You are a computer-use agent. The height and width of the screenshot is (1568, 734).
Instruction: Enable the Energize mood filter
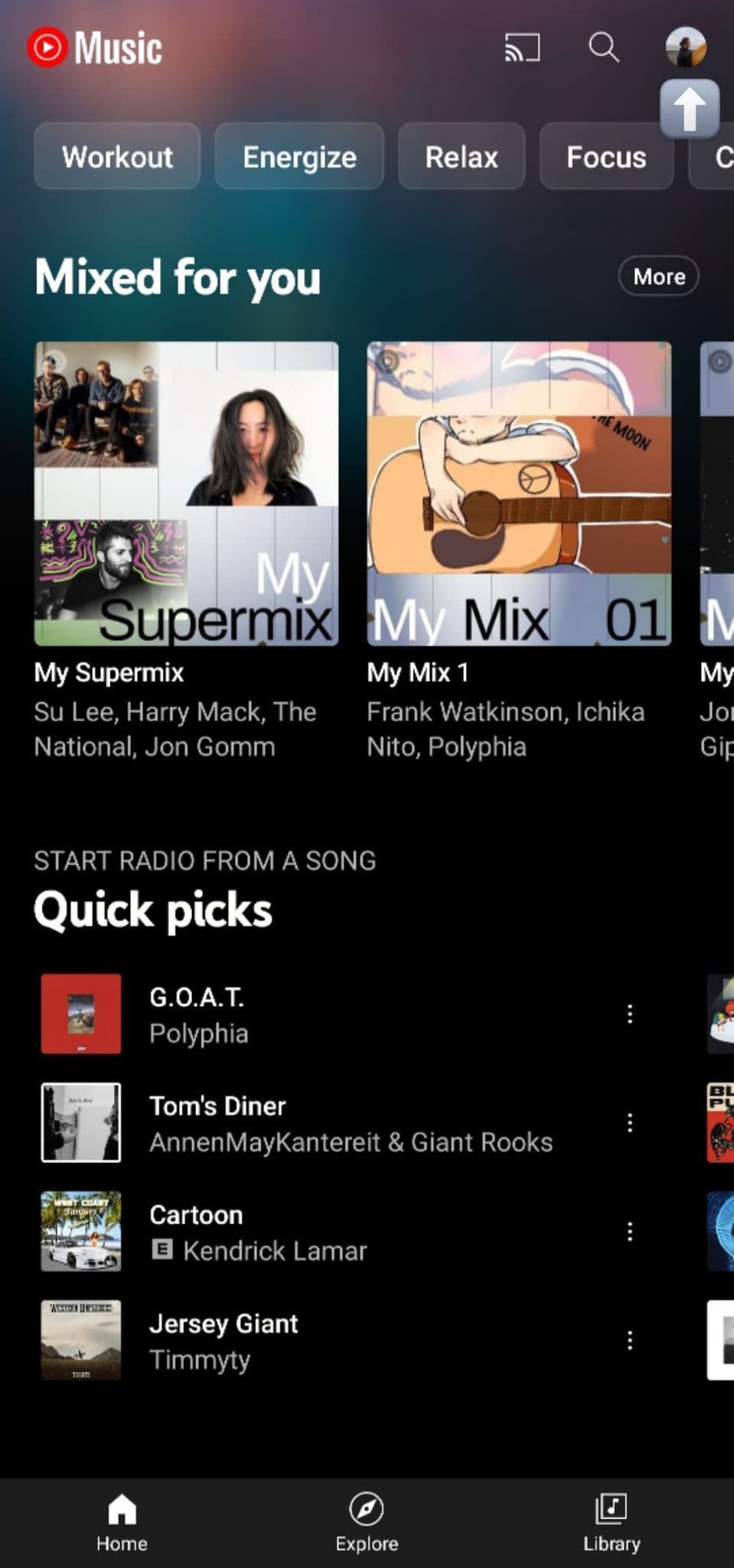[299, 157]
